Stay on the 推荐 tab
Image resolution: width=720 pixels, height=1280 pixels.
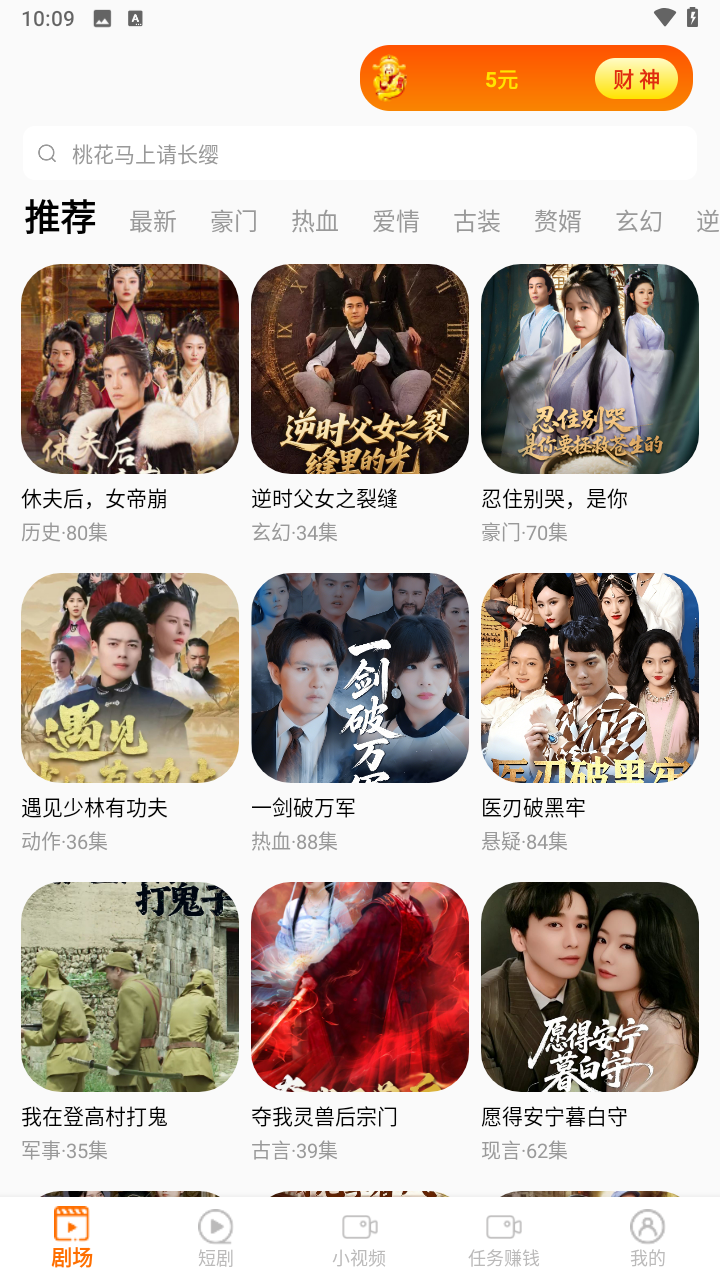point(60,218)
